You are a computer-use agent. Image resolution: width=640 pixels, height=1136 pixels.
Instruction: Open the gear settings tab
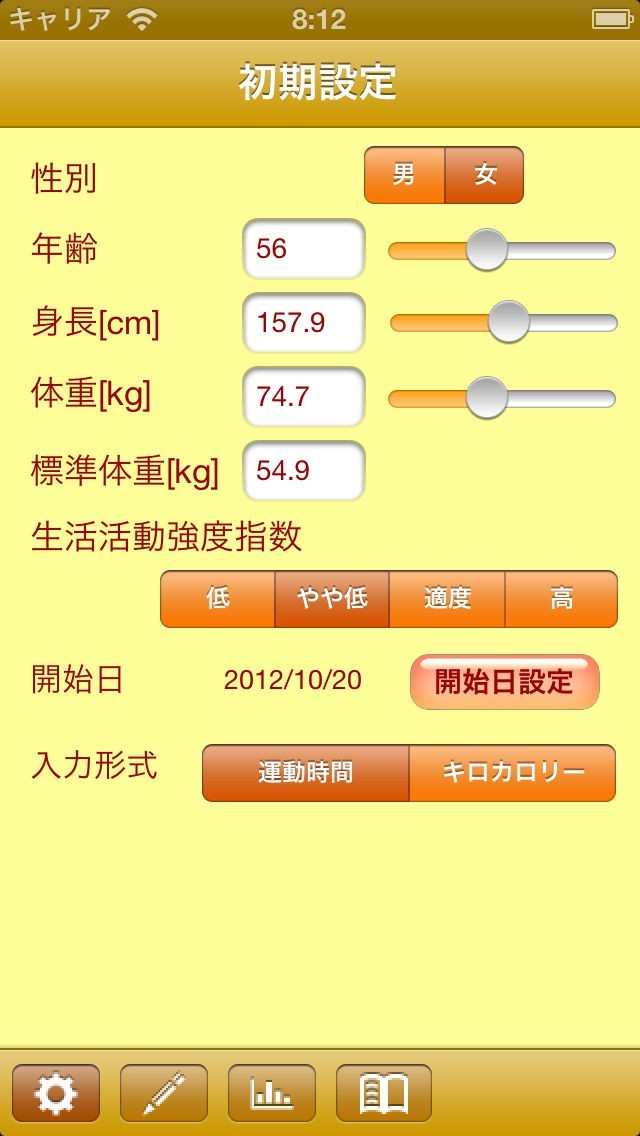tap(56, 1093)
